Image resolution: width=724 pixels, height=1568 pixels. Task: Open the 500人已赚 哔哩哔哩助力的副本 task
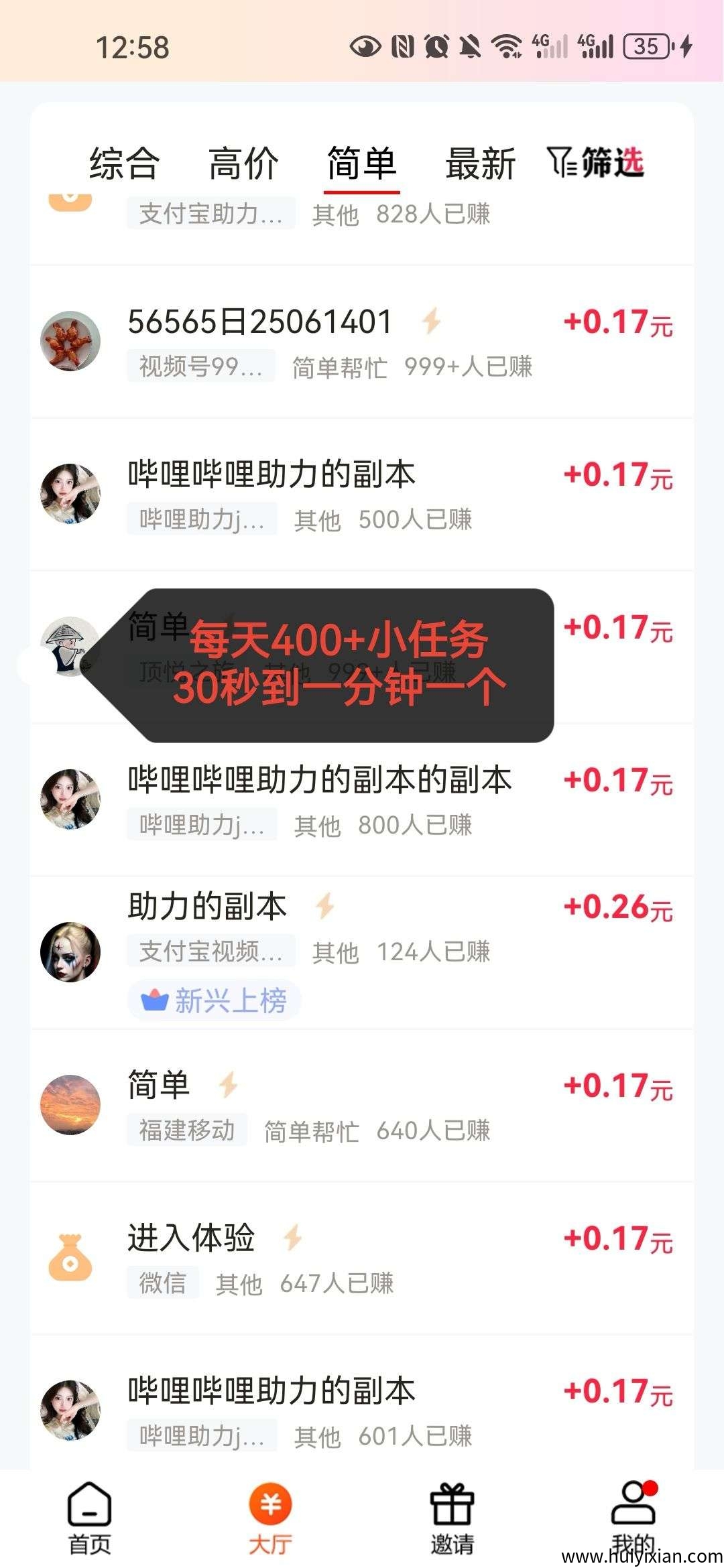click(x=362, y=495)
